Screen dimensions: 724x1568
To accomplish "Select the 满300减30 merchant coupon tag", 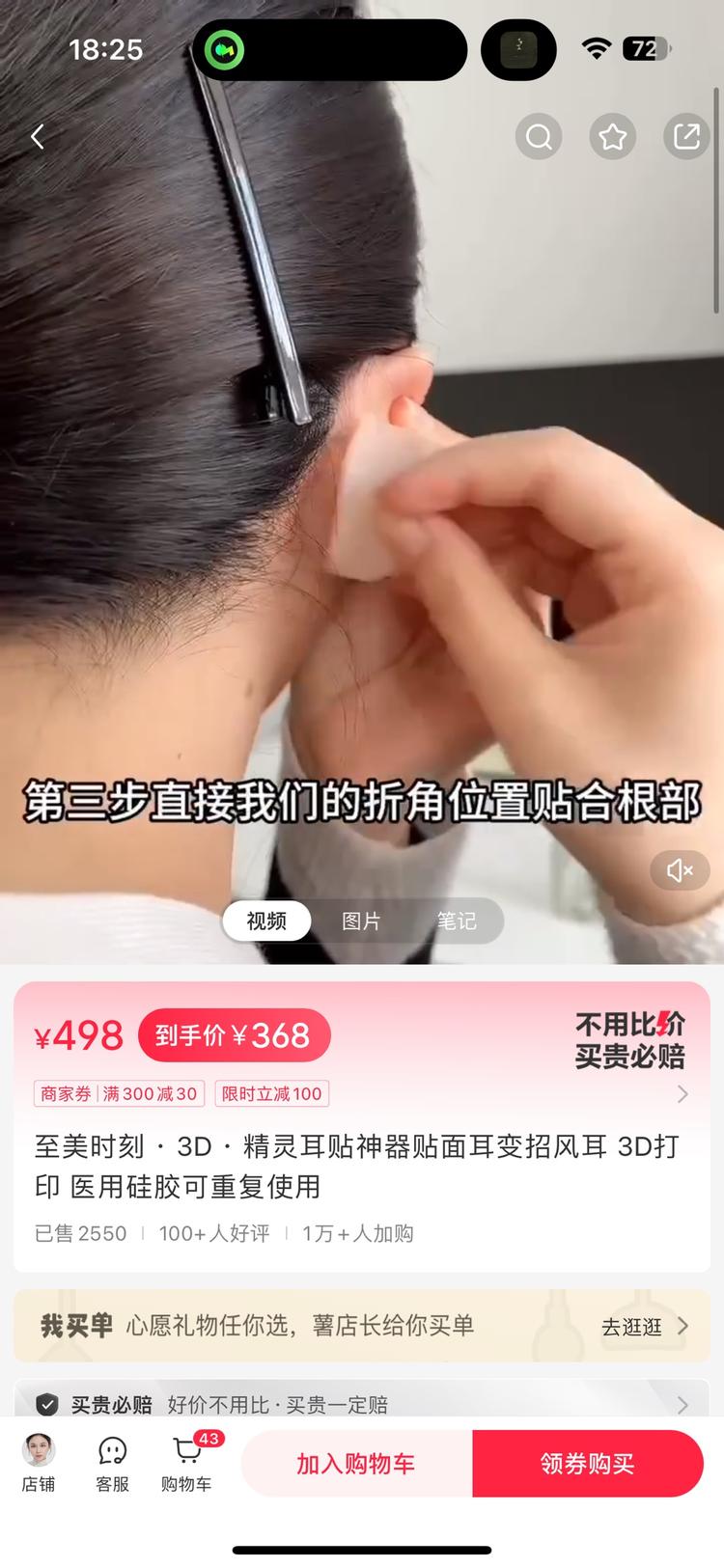I will click(151, 1093).
